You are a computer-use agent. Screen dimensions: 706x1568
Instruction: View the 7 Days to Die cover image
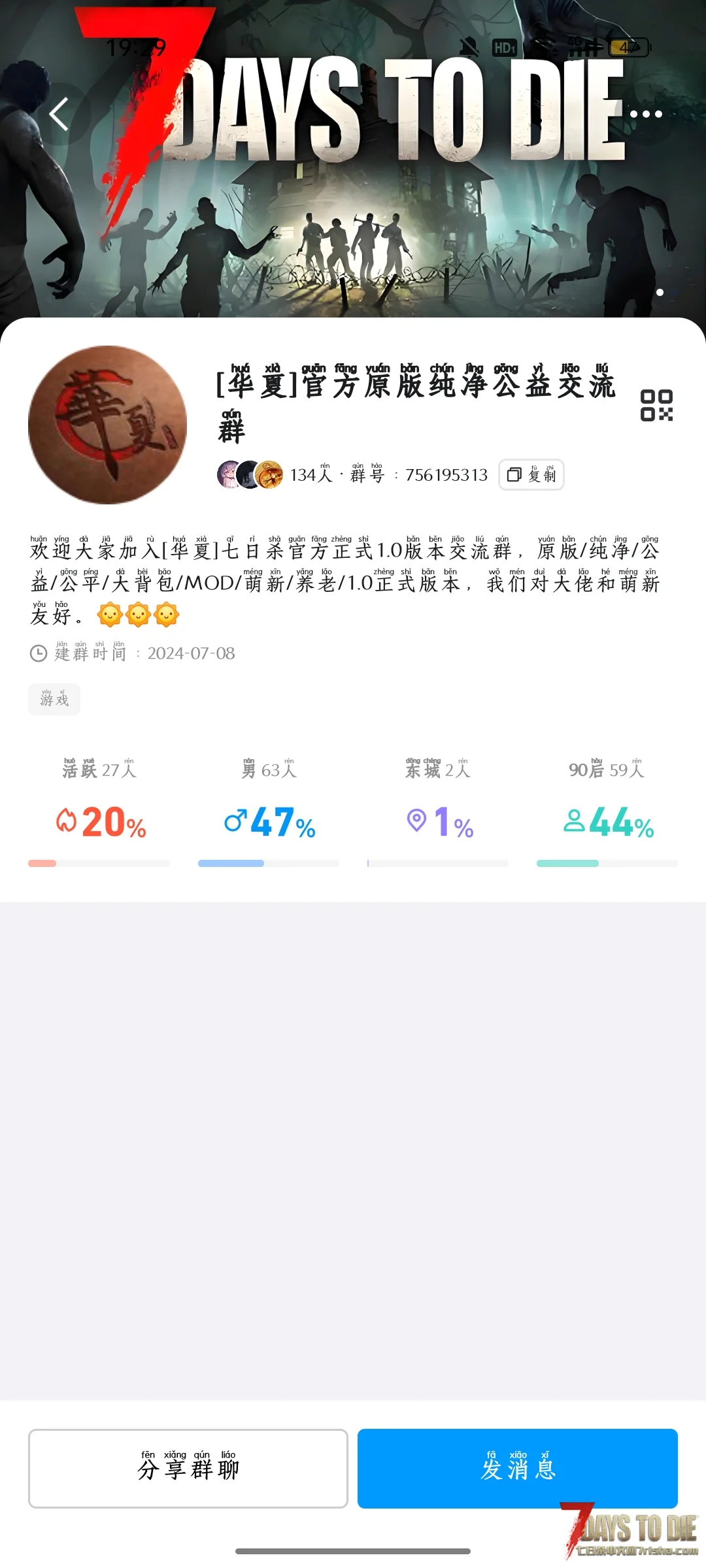[x=353, y=216]
